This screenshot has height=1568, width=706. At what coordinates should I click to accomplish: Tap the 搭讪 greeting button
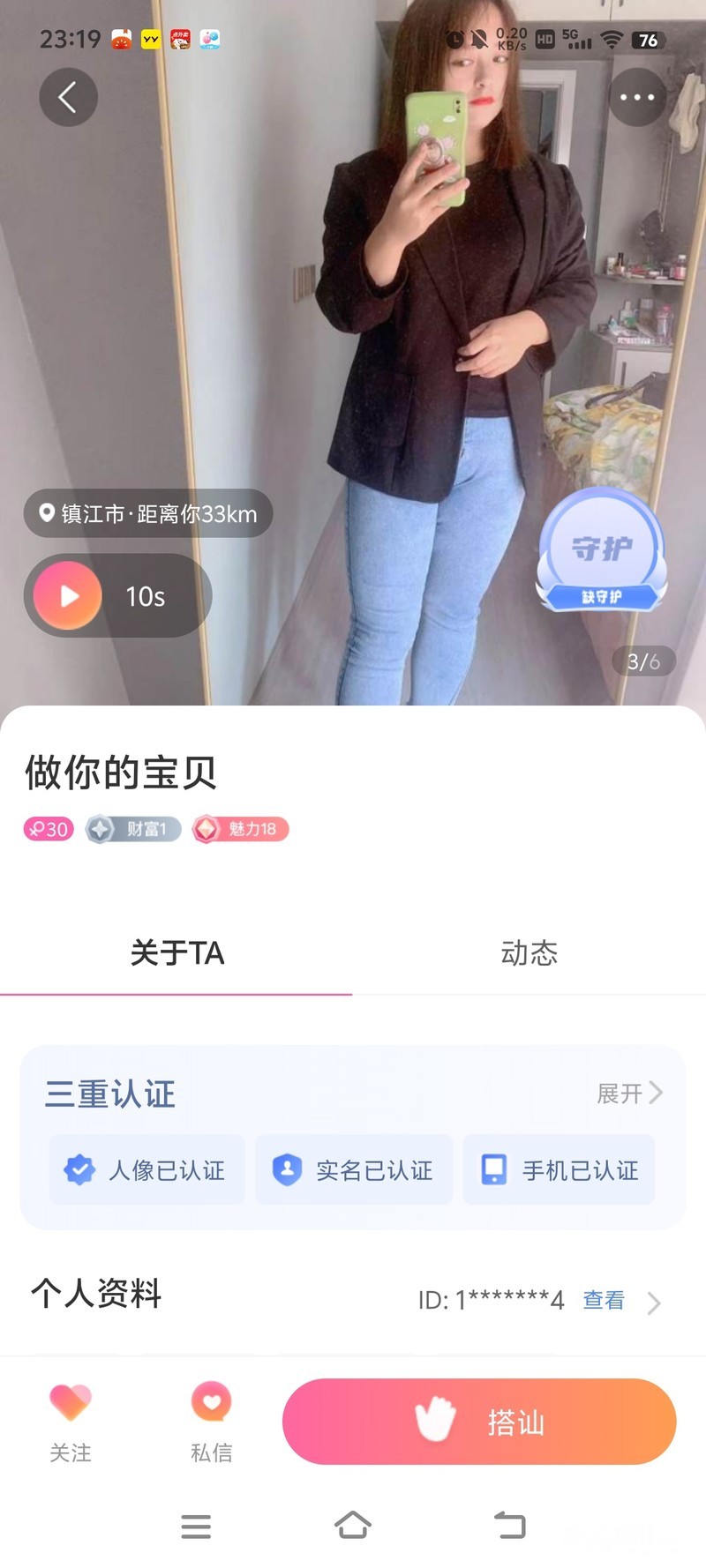[479, 1422]
